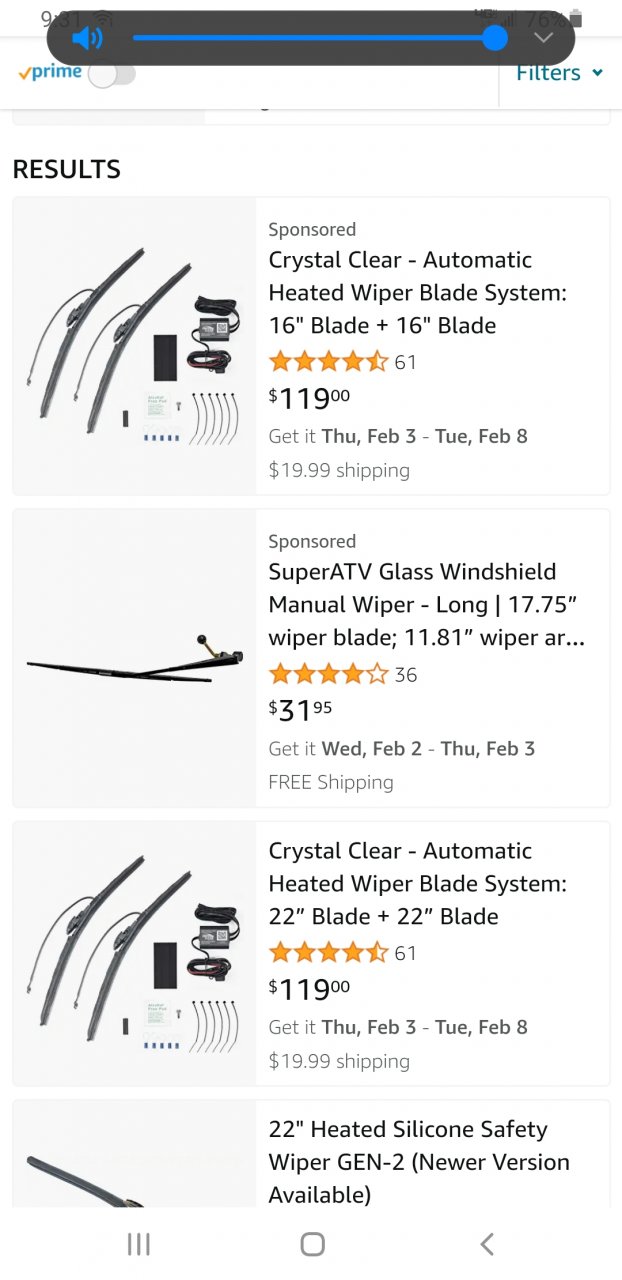The width and height of the screenshot is (622, 1280).
Task: Toggle the Prime filter switch
Action: (111, 73)
